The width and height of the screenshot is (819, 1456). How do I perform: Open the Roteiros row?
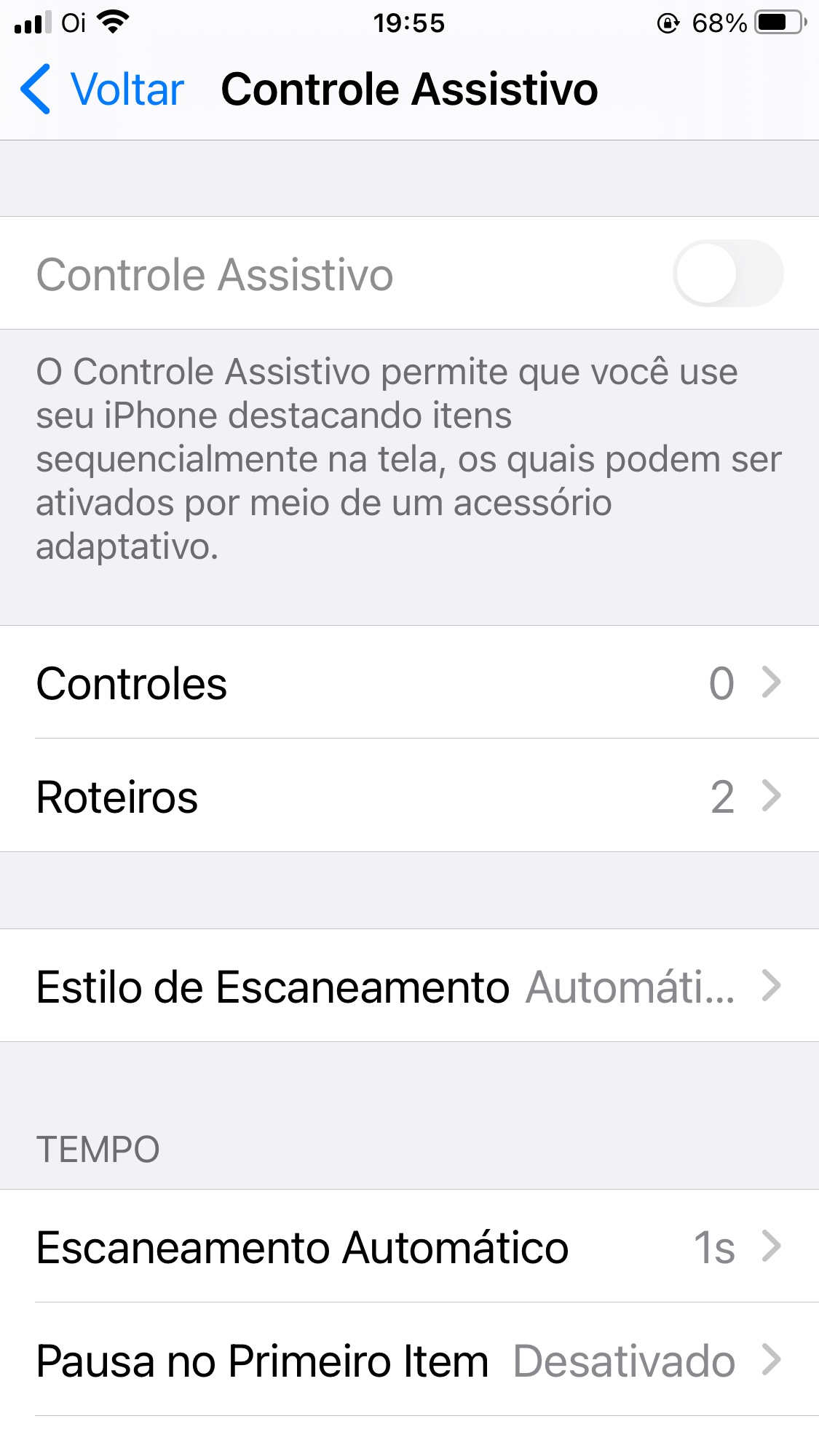(409, 795)
